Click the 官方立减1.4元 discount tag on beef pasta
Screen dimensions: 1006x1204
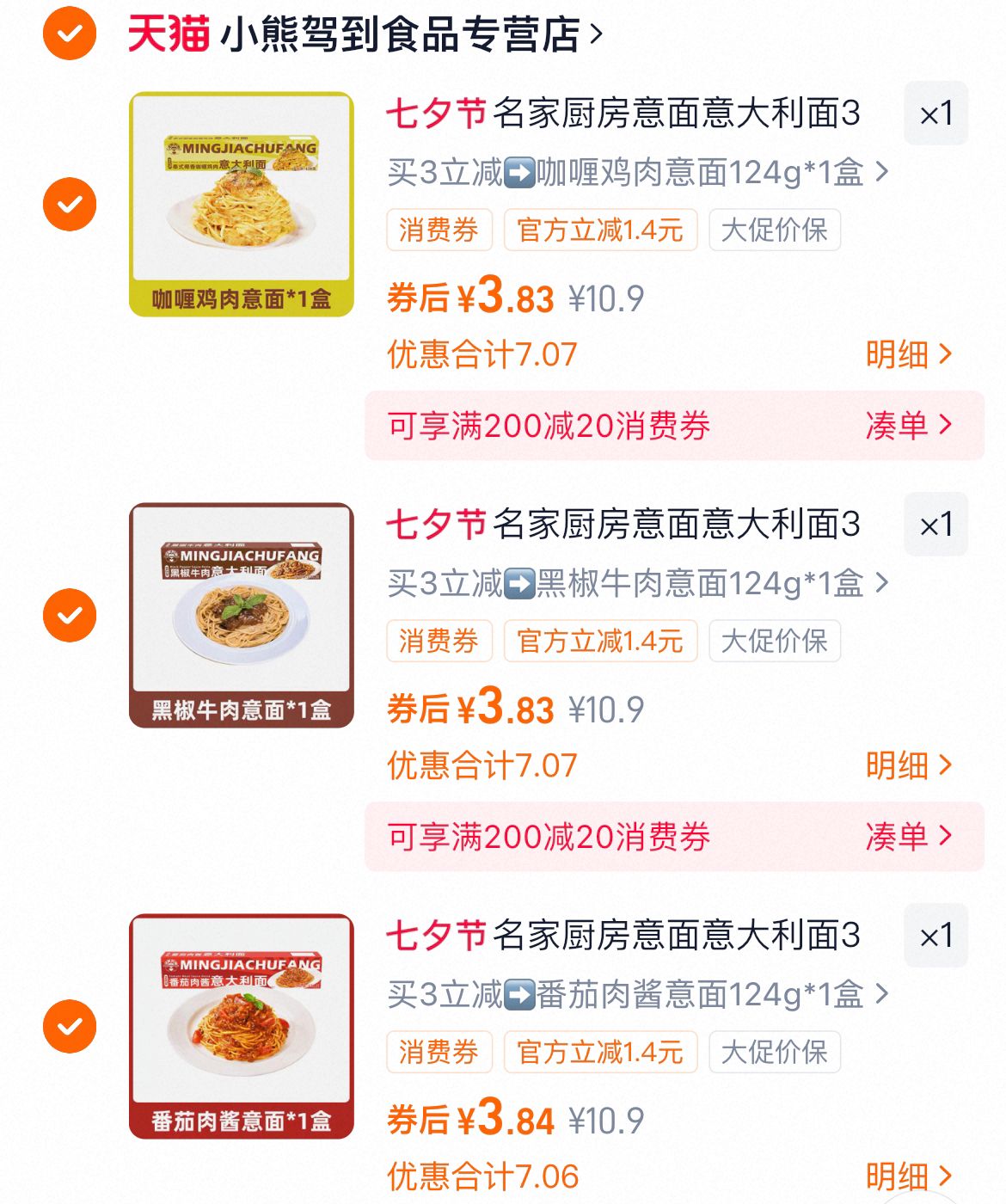(599, 640)
